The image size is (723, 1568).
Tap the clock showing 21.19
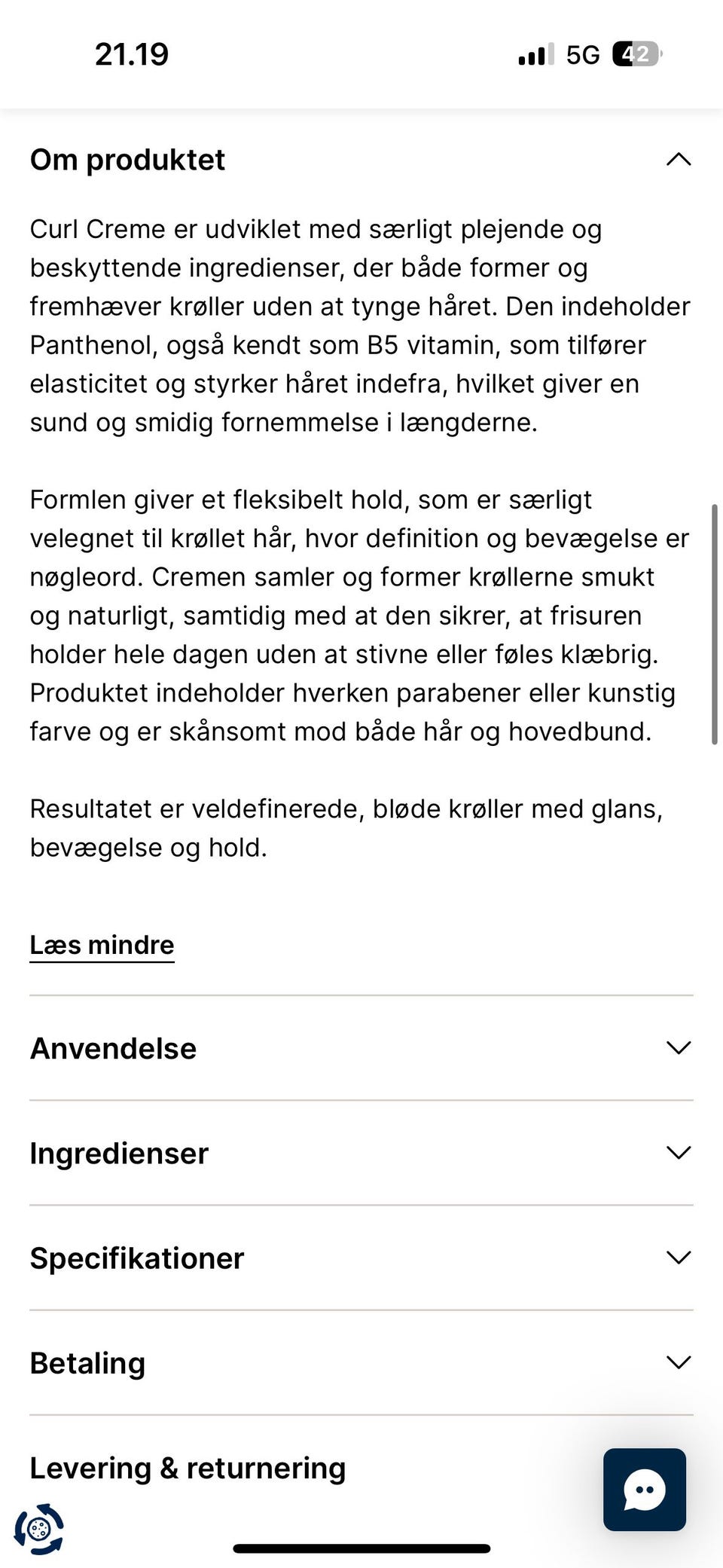point(133,53)
